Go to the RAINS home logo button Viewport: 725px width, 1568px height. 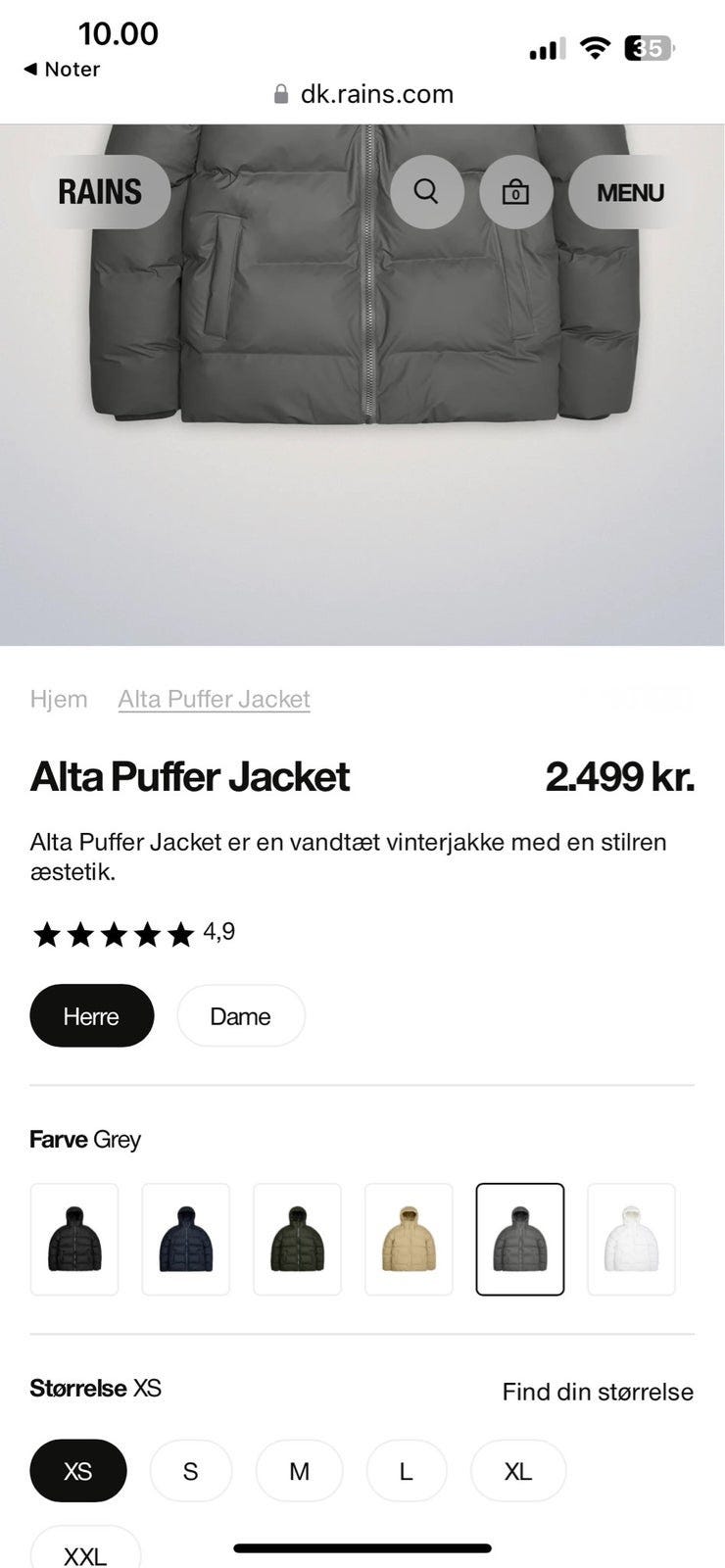[x=100, y=192]
